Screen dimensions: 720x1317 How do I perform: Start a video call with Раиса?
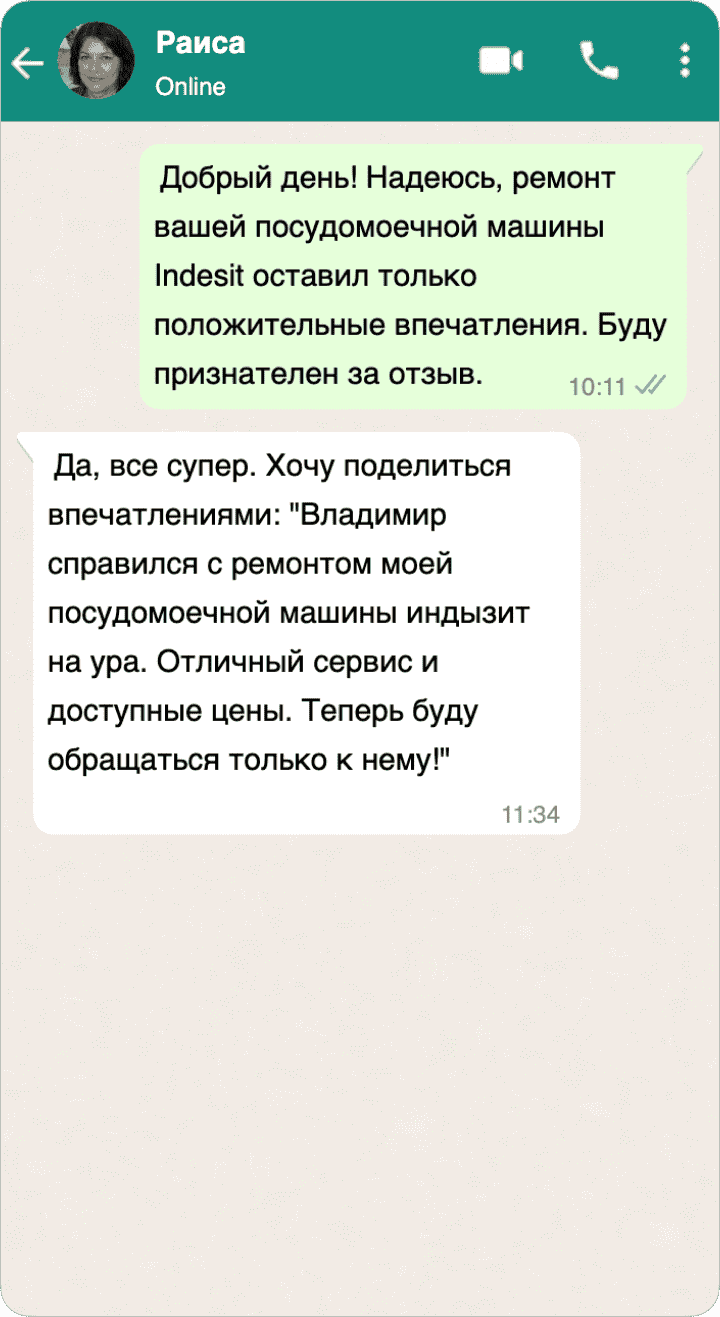click(x=501, y=61)
